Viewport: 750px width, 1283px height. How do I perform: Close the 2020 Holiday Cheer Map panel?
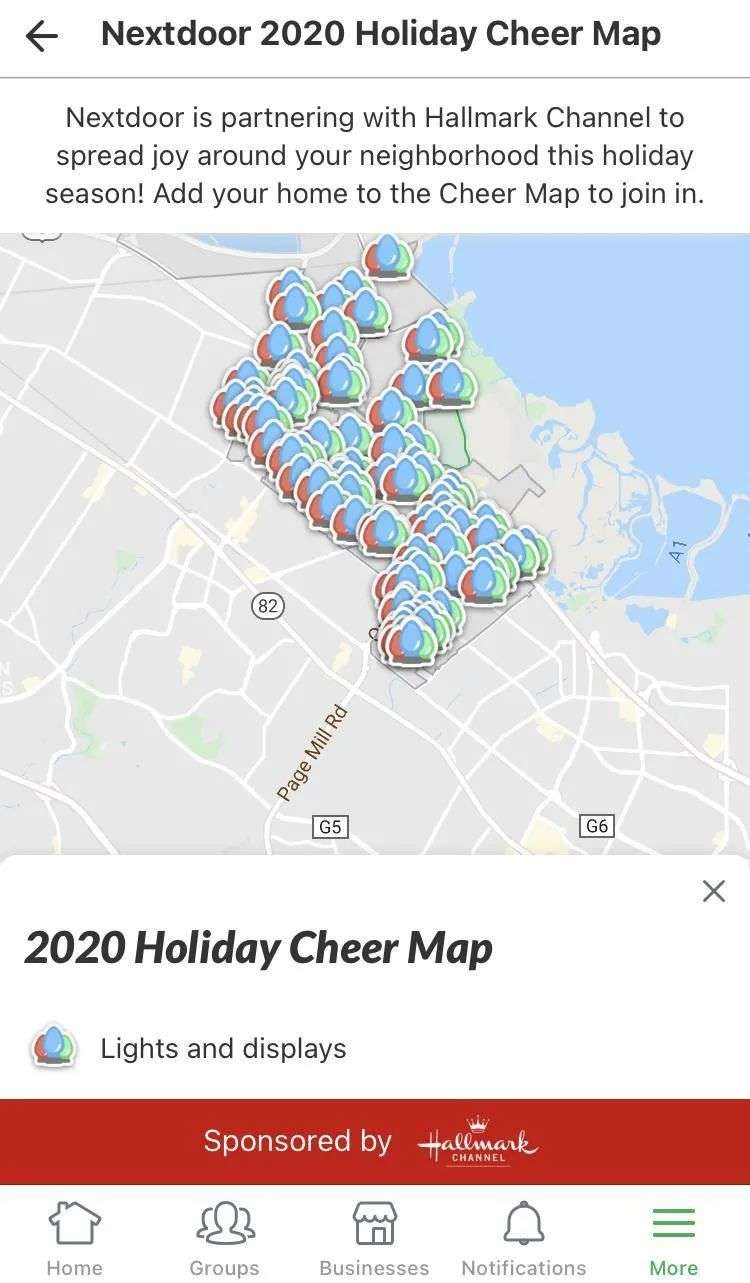[x=713, y=891]
